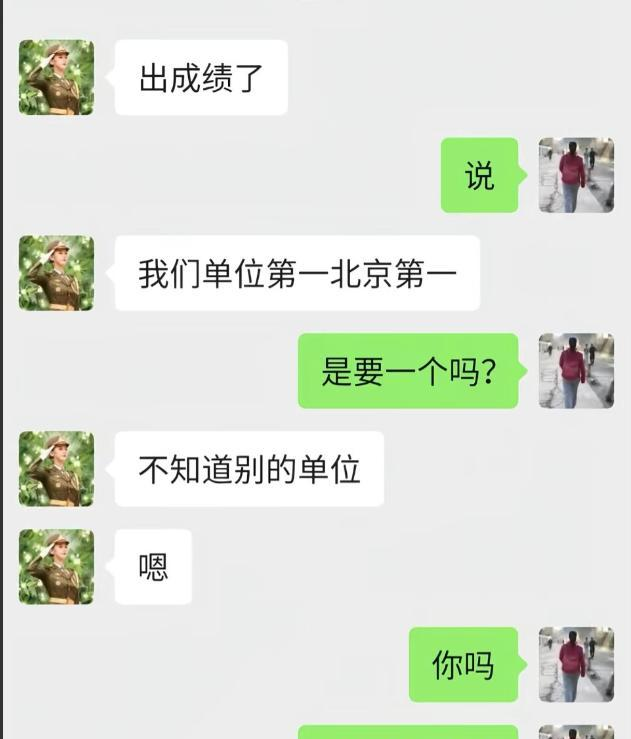
Task: Tap your own avatar next to 说
Action: (x=576, y=175)
